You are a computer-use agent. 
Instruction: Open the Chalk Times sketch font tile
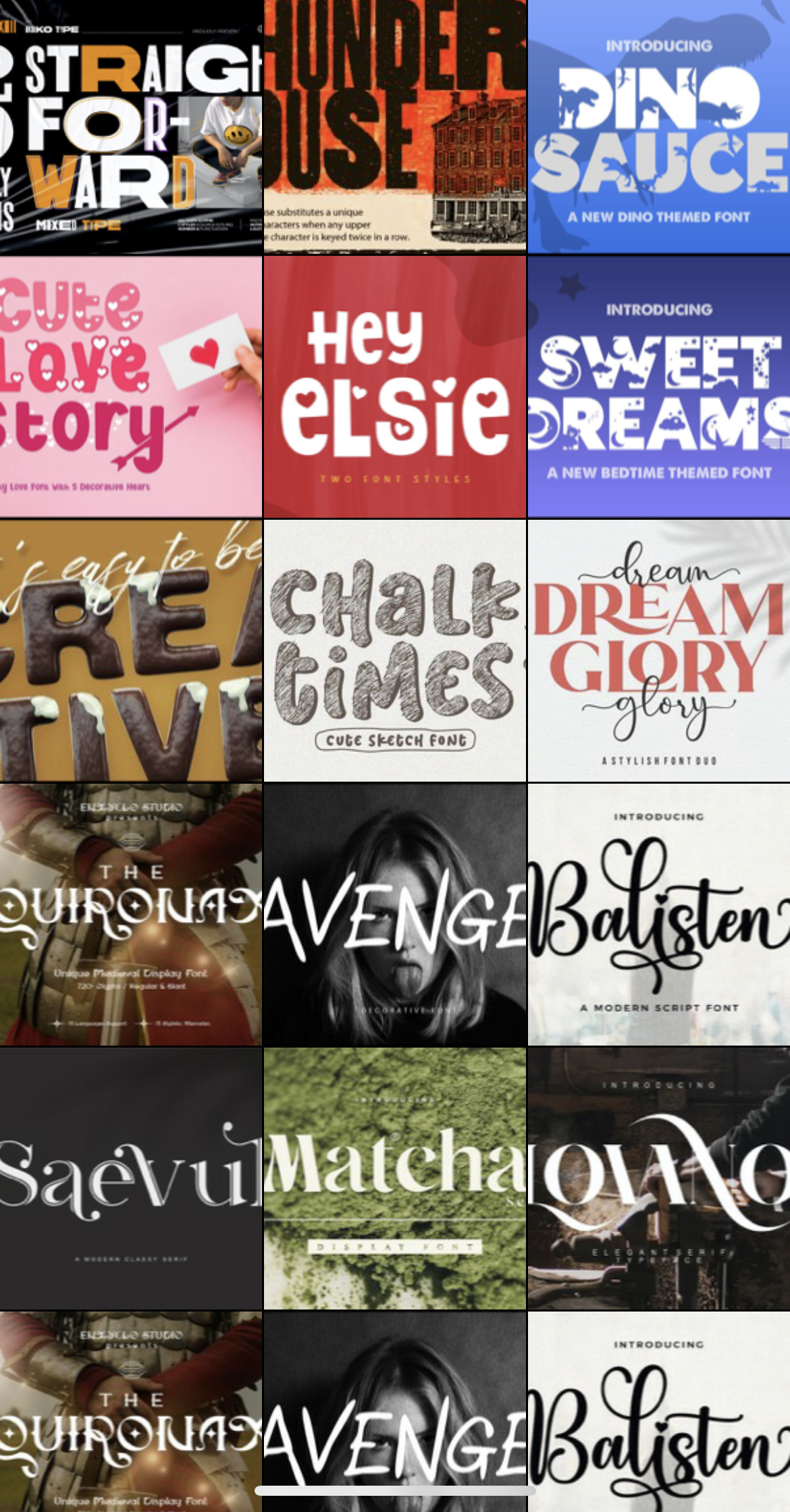point(395,651)
